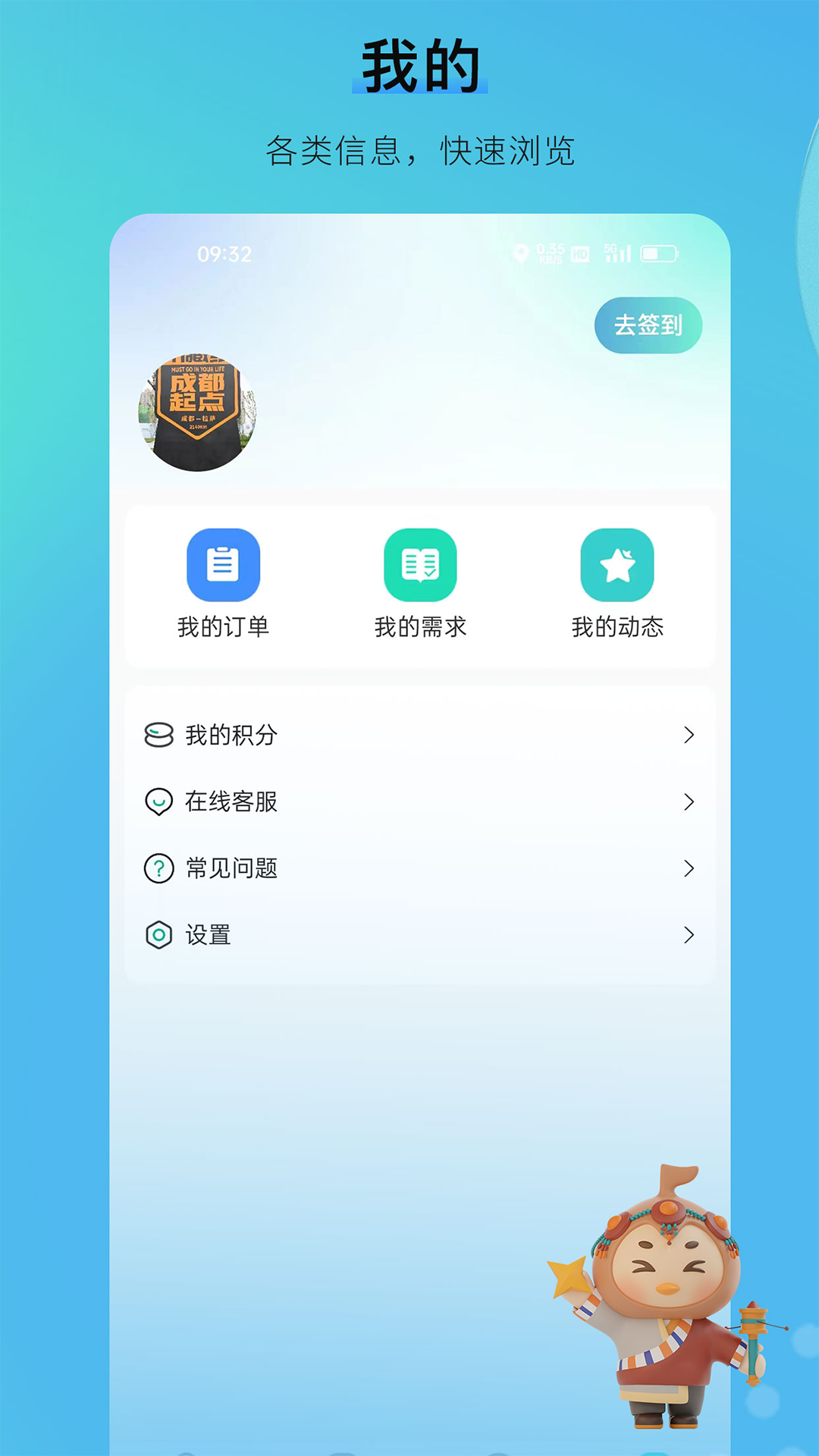
Task: Expand the 我的积分 row chevron
Action: point(689,734)
